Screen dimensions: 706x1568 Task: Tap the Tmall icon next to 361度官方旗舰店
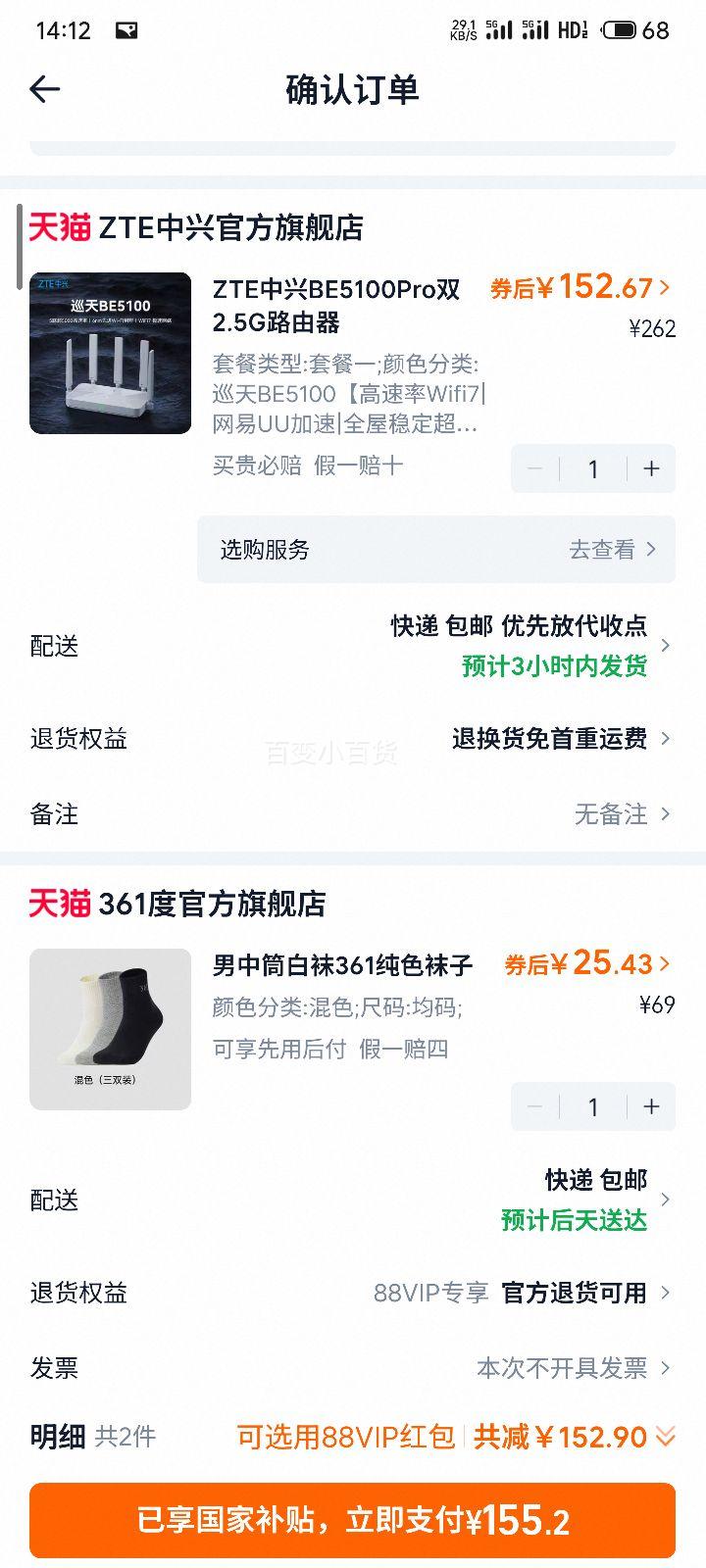point(57,905)
